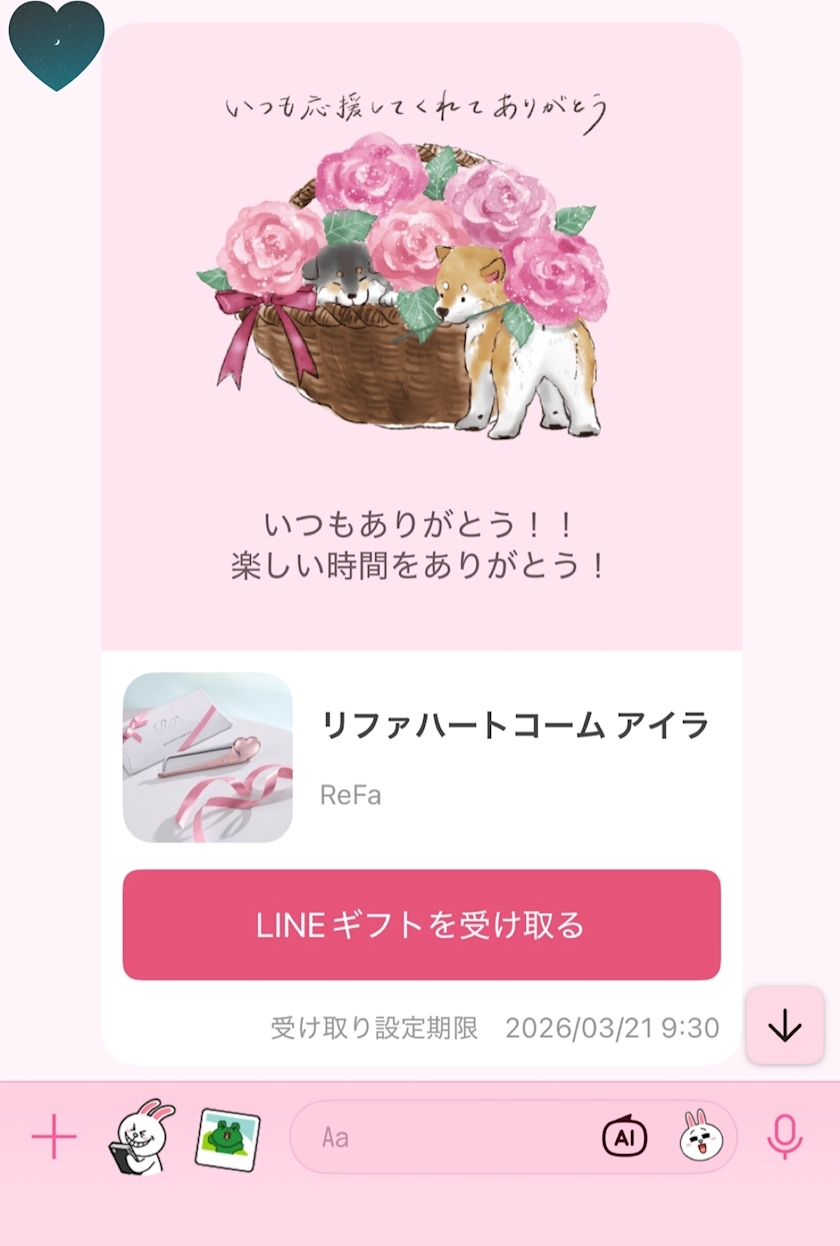Tap the LINEギフトを受け取る button
The image size is (840, 1246).
point(420,925)
